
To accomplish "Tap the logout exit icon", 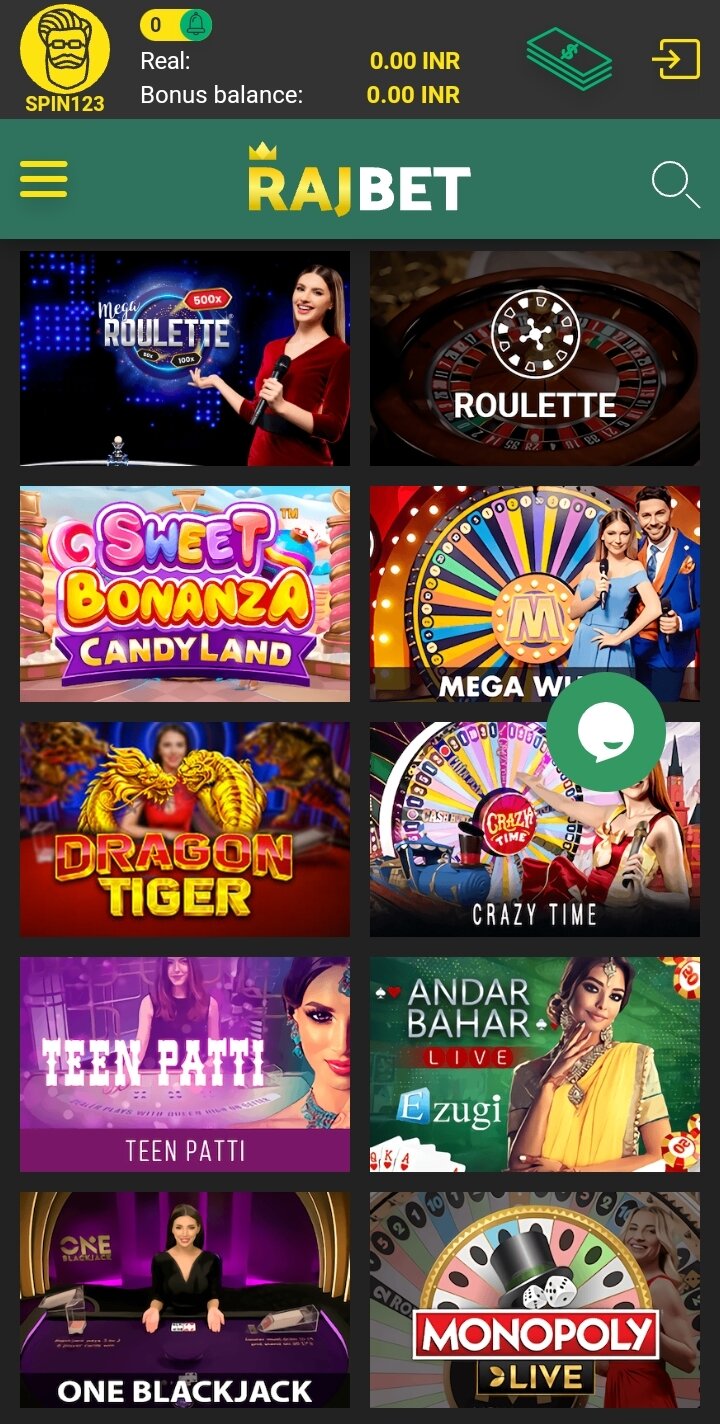I will click(677, 59).
